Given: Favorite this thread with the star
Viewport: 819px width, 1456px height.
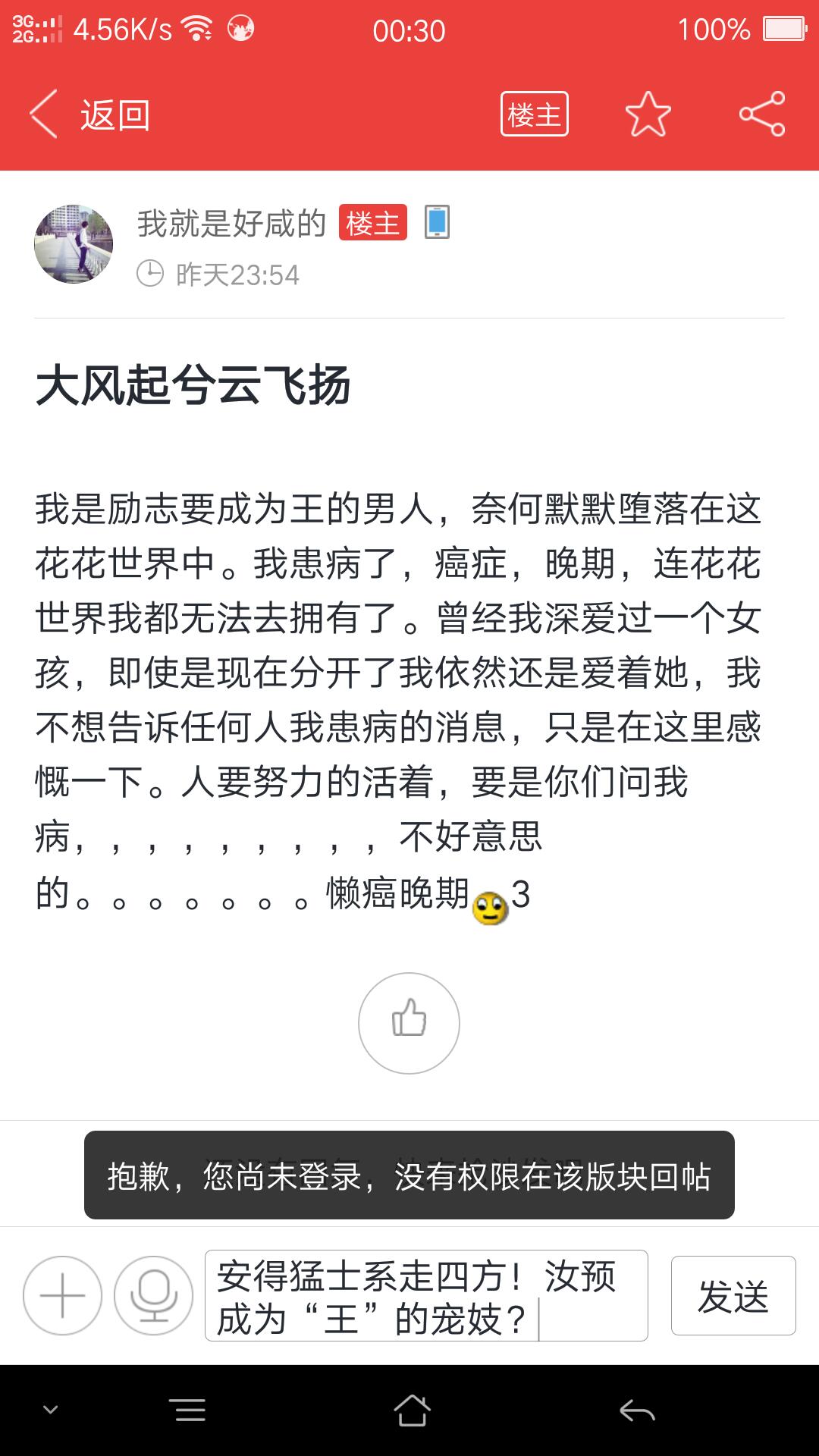Looking at the screenshot, I should click(x=648, y=115).
